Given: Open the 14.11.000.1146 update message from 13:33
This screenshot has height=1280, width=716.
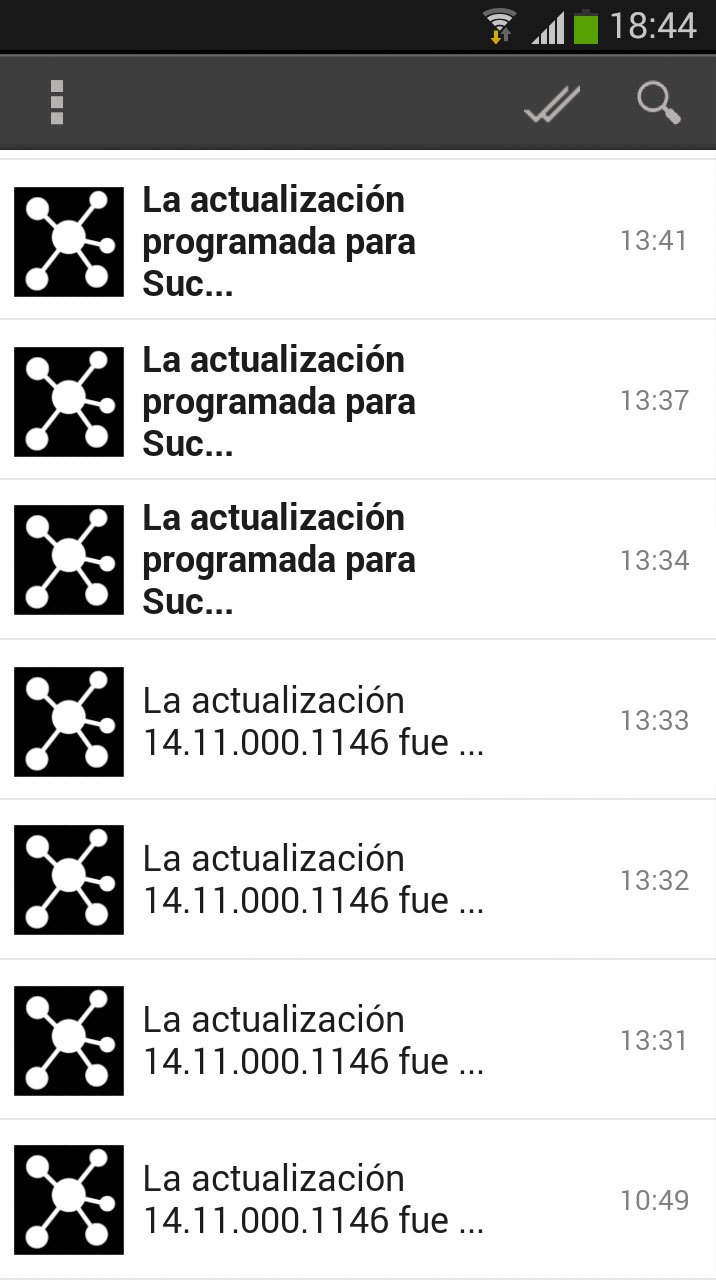Looking at the screenshot, I should point(358,720).
